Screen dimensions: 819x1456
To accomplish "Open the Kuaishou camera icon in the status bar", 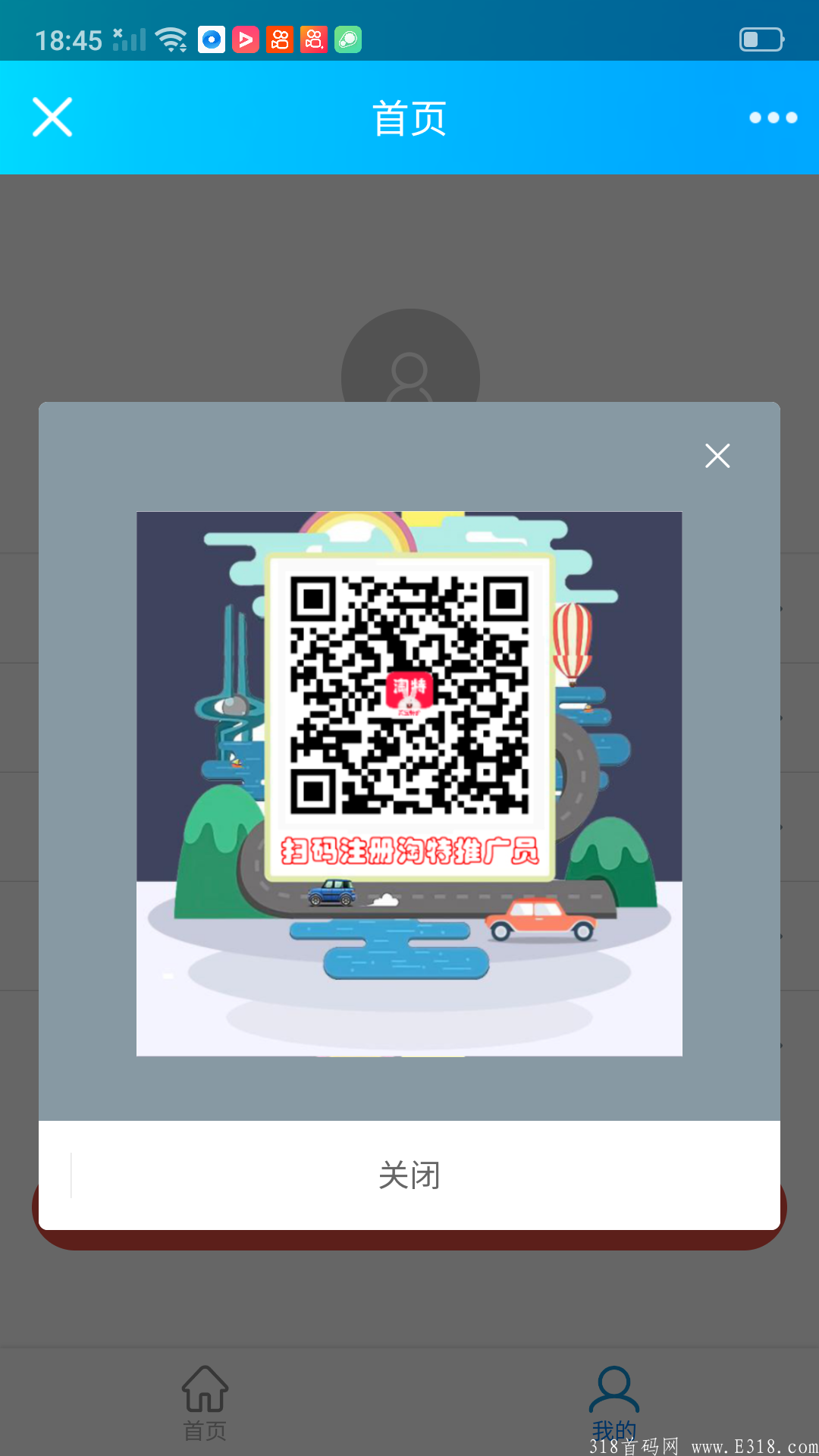I will coord(281,38).
